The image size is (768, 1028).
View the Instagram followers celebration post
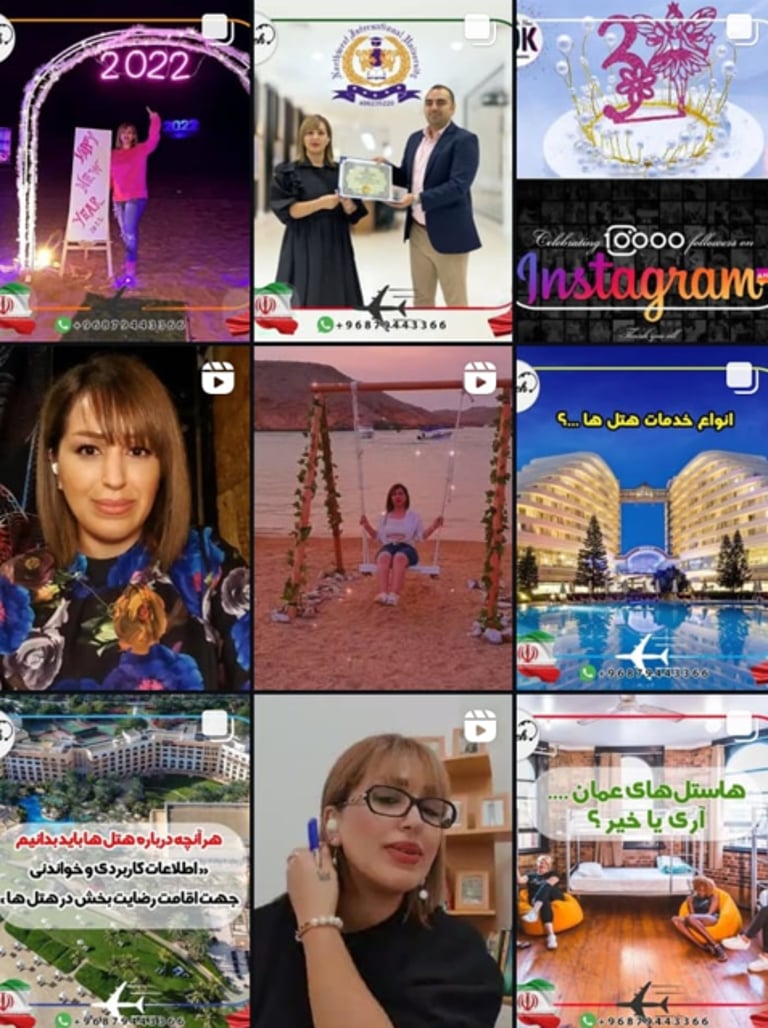pos(642,170)
